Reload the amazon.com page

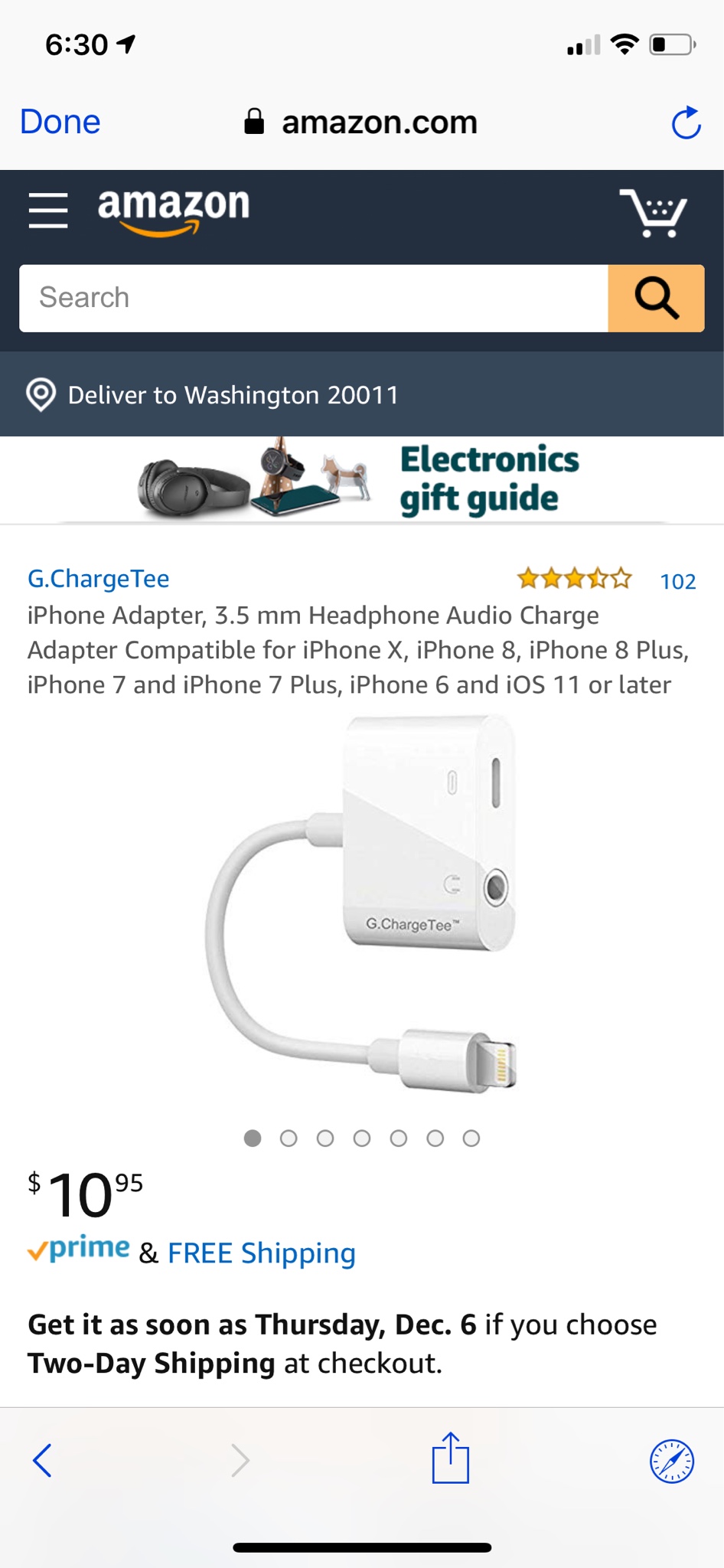686,122
